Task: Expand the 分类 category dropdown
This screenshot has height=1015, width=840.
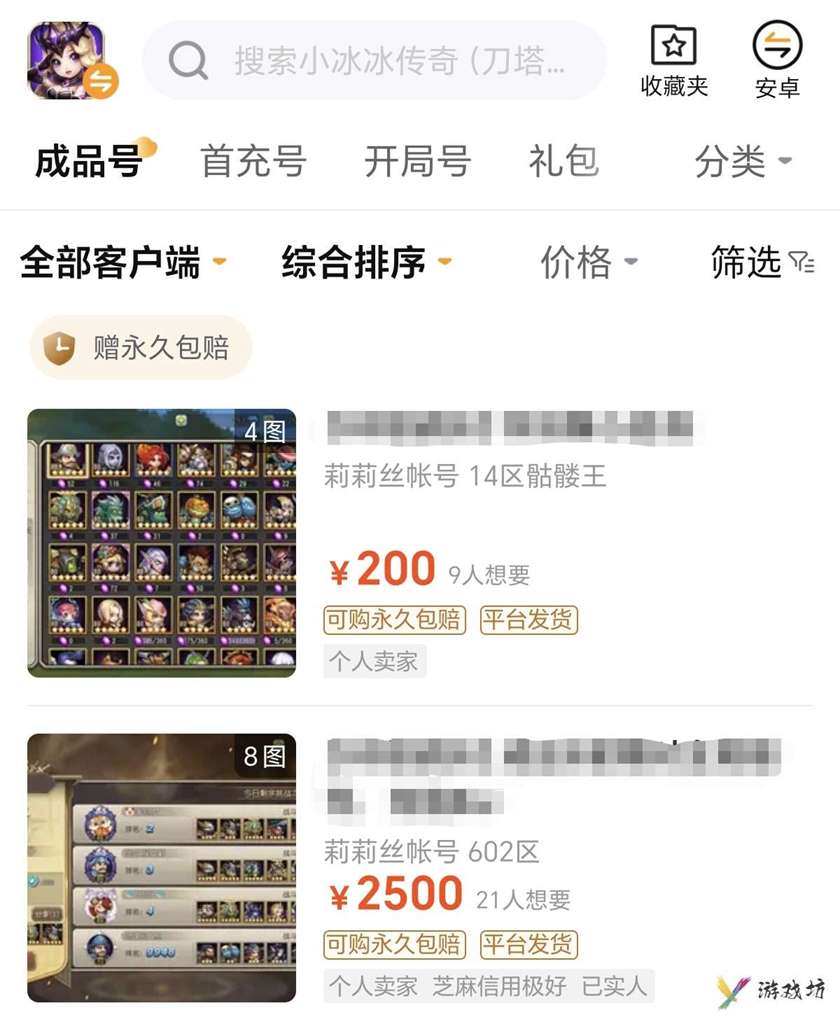Action: pos(743,161)
